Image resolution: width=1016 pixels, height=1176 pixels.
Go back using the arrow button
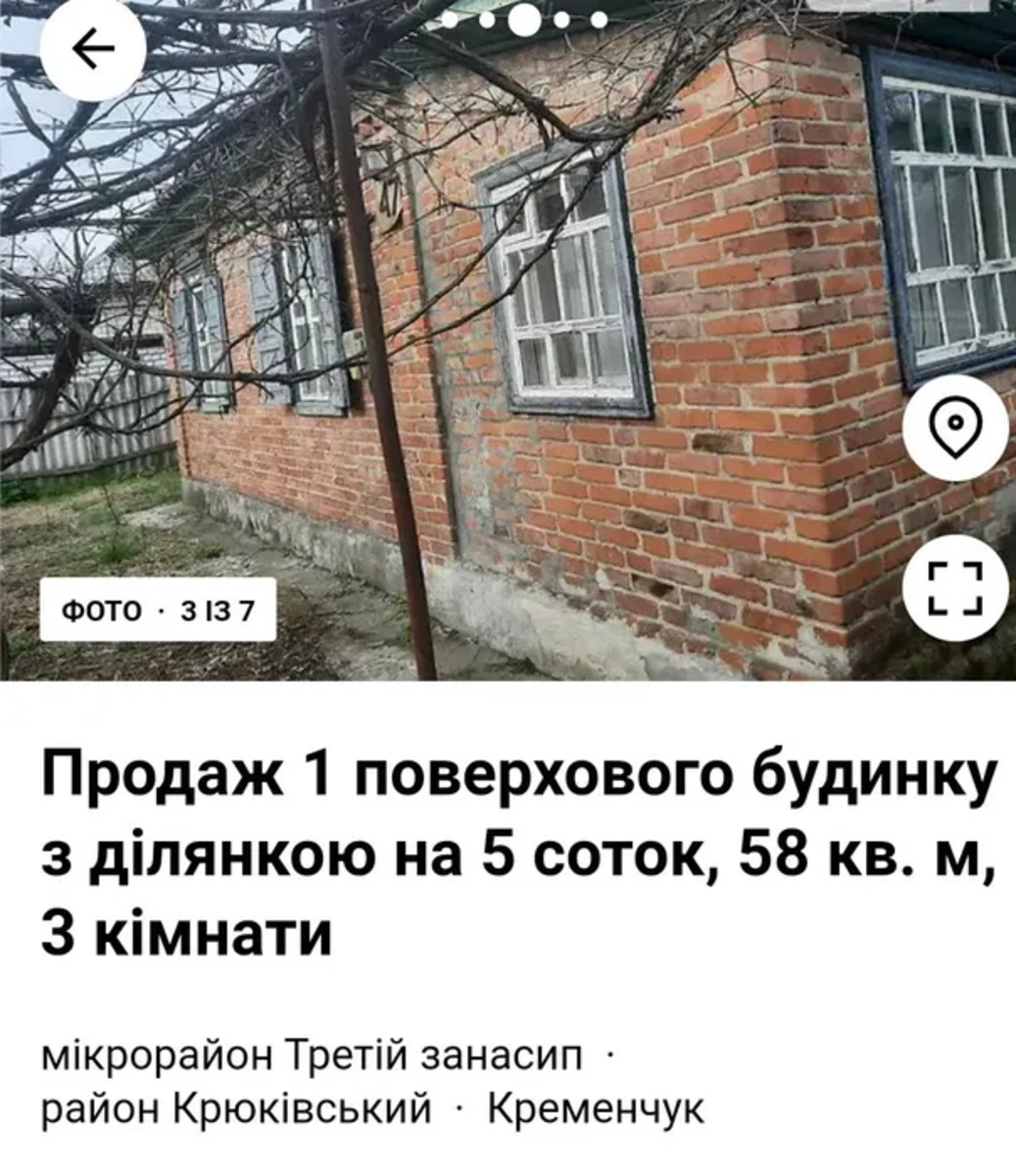pyautogui.click(x=94, y=51)
